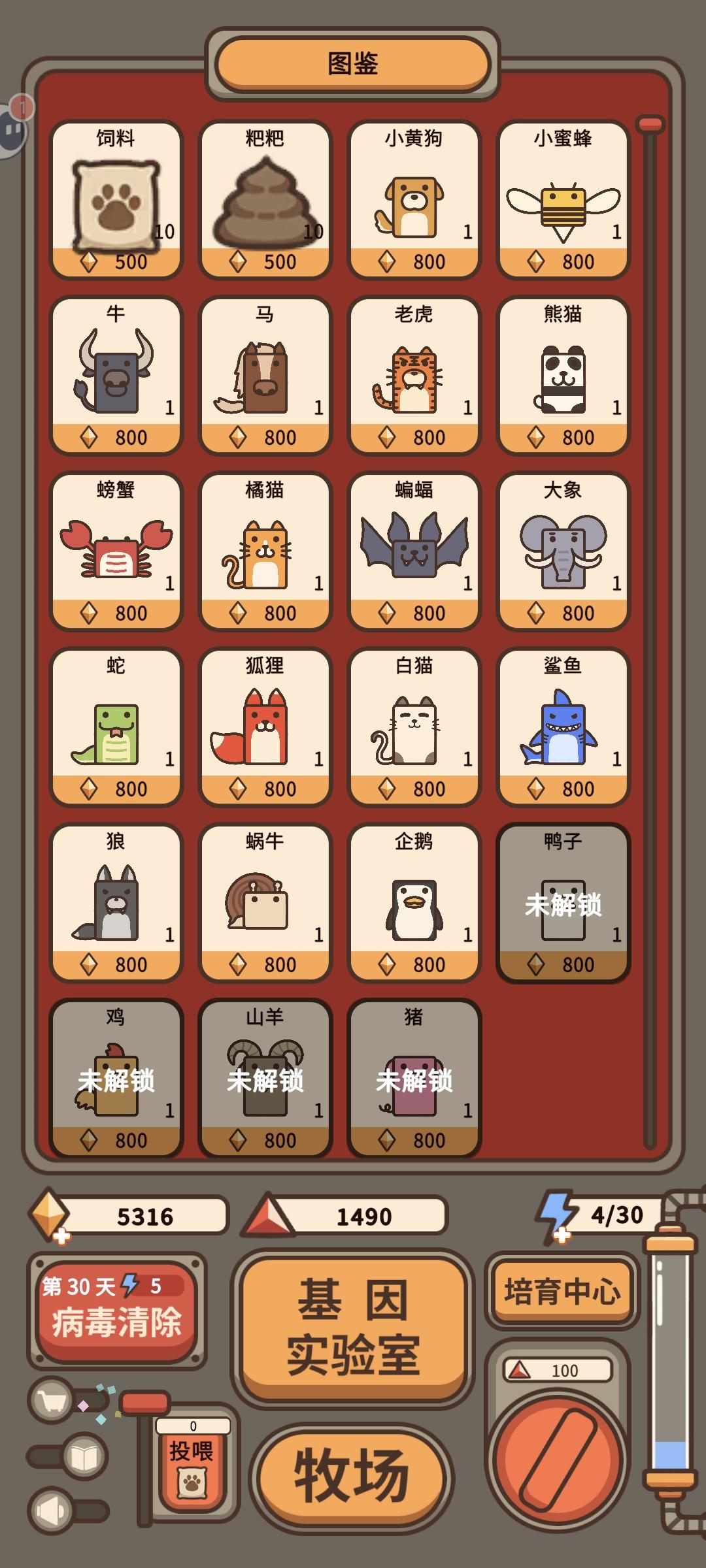Select the 熊猫 panda animal card
The image size is (706, 1568).
(x=563, y=372)
